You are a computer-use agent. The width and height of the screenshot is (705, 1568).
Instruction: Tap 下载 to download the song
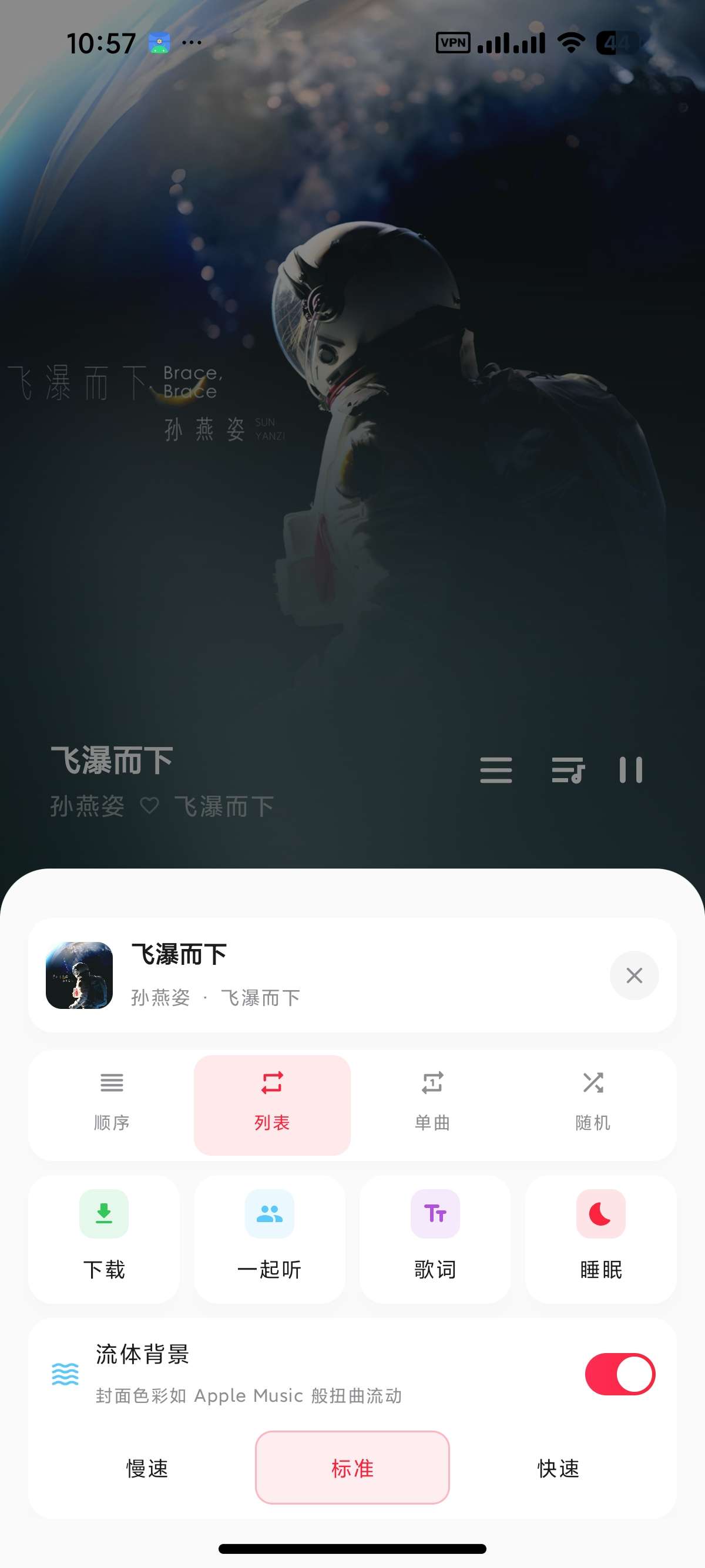click(104, 1239)
